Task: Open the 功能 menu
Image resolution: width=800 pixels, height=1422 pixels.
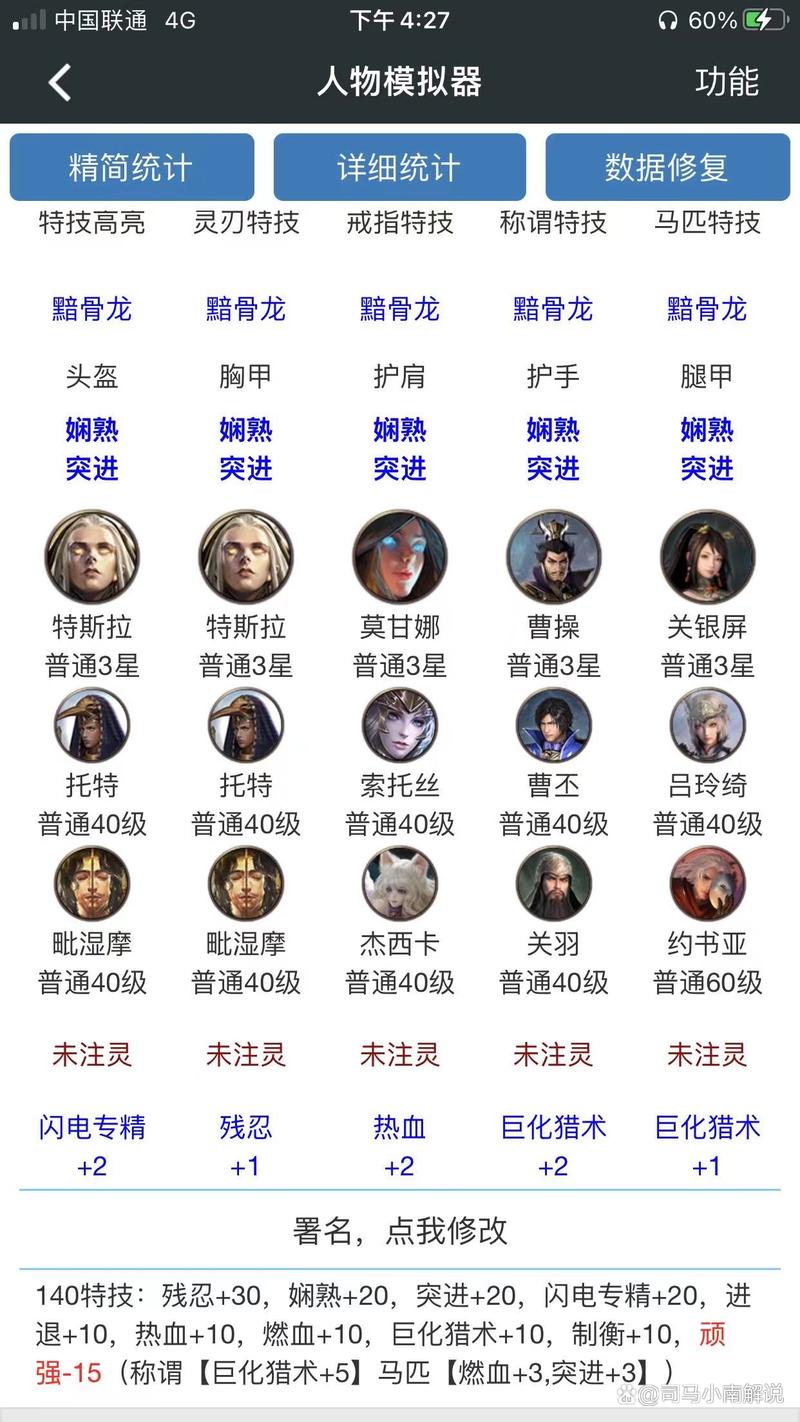Action: [x=727, y=82]
